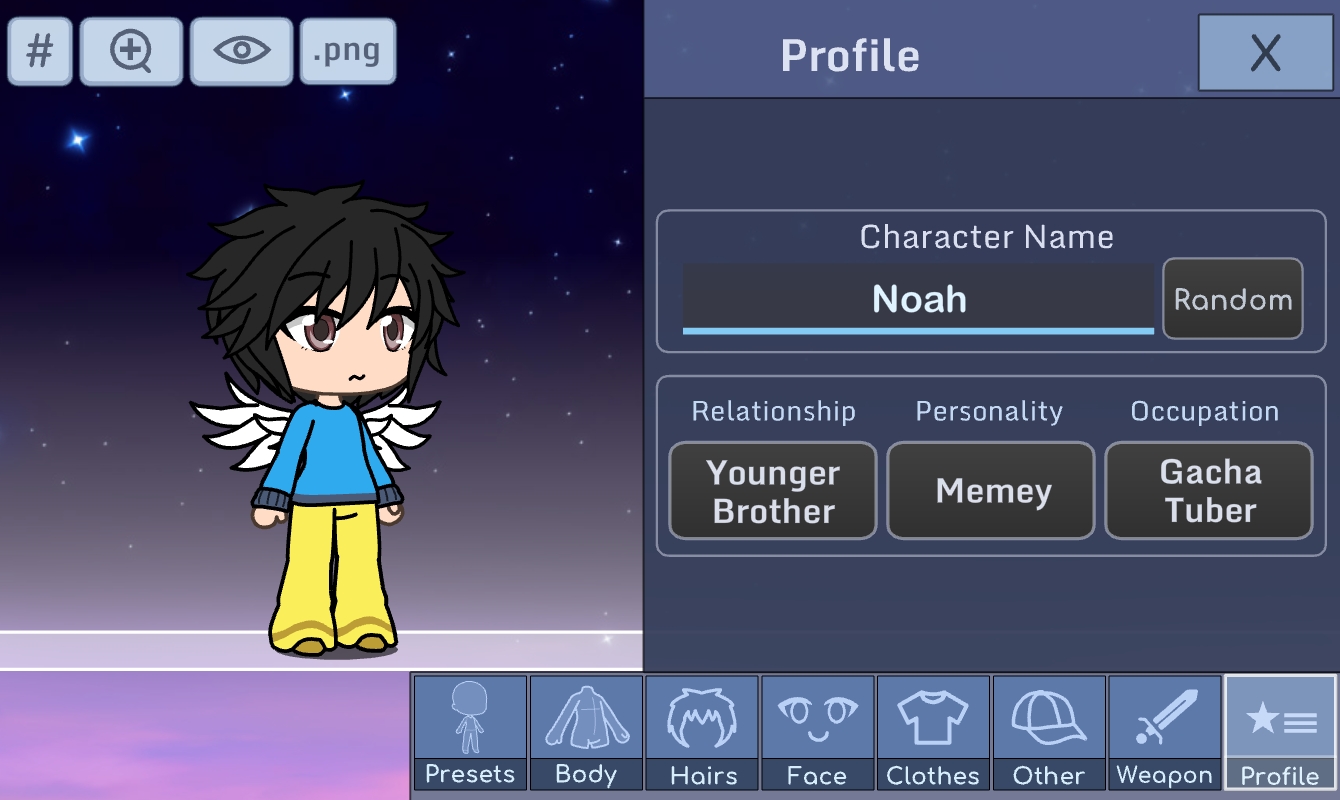The height and width of the screenshot is (800, 1340).
Task: Change the Gacha Tuber occupation
Action: pyautogui.click(x=1208, y=491)
